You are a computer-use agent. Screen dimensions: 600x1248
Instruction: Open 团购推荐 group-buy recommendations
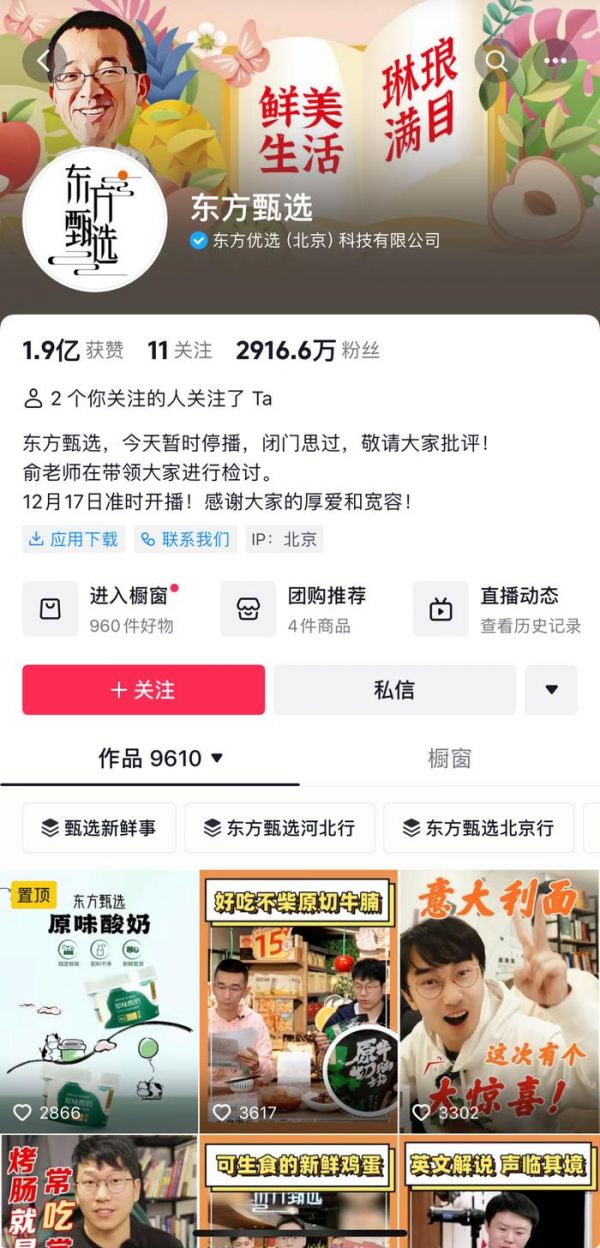click(x=305, y=609)
